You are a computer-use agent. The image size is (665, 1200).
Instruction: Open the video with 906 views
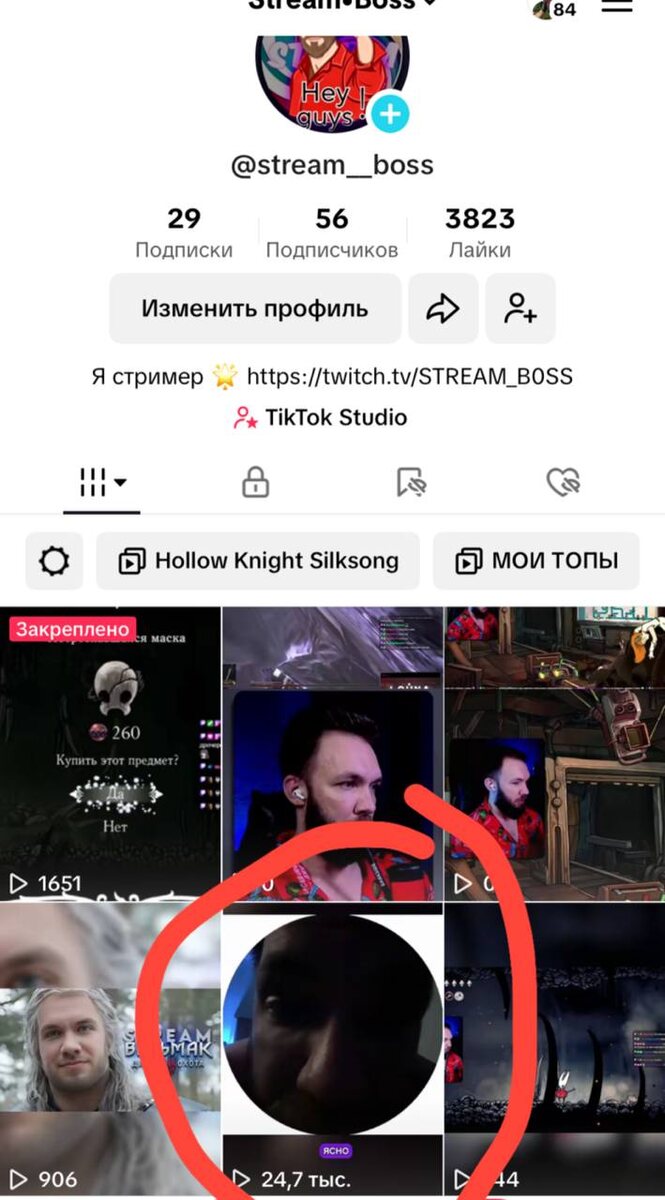click(110, 1048)
